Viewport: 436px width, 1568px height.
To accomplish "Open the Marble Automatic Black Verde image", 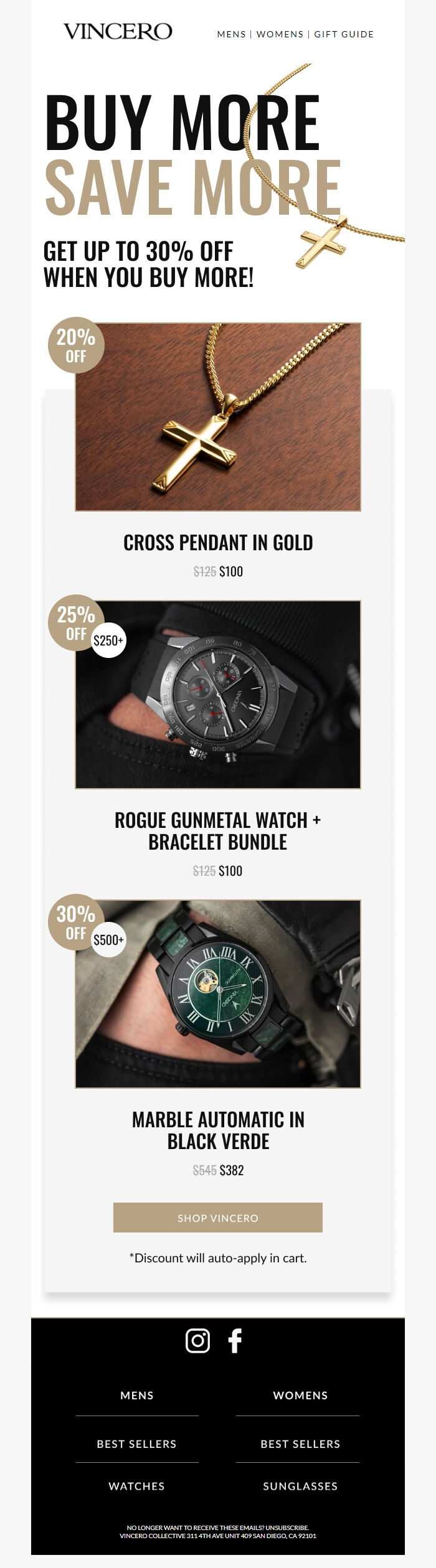I will tap(218, 993).
